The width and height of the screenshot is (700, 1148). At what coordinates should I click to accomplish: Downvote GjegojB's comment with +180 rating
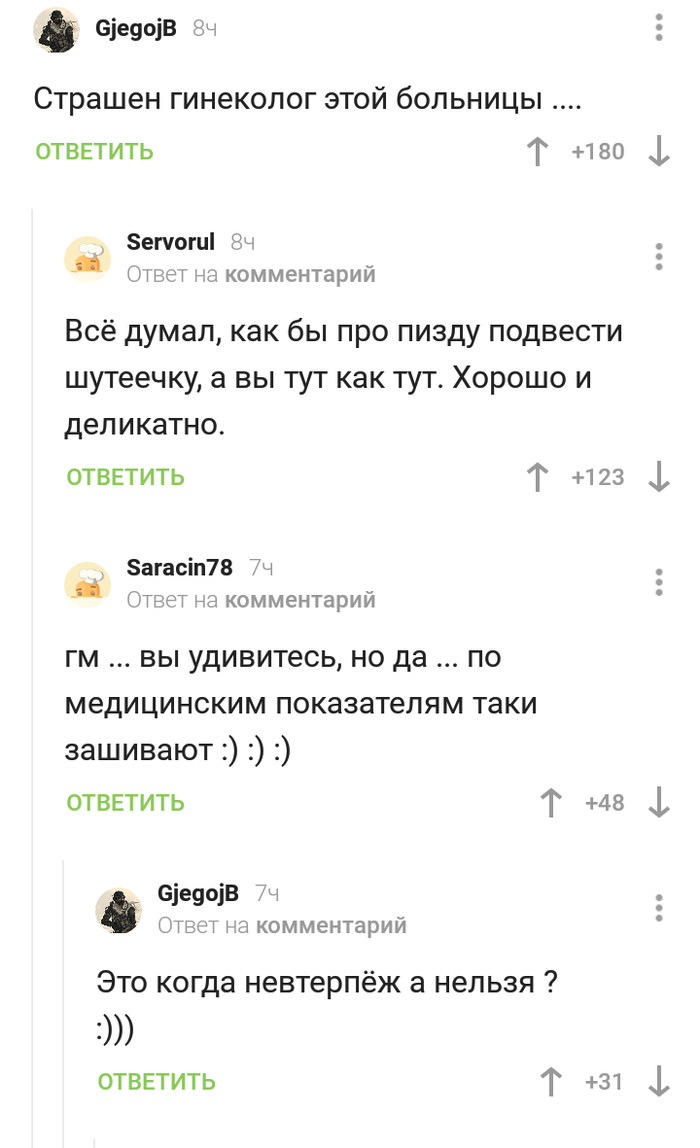click(658, 152)
